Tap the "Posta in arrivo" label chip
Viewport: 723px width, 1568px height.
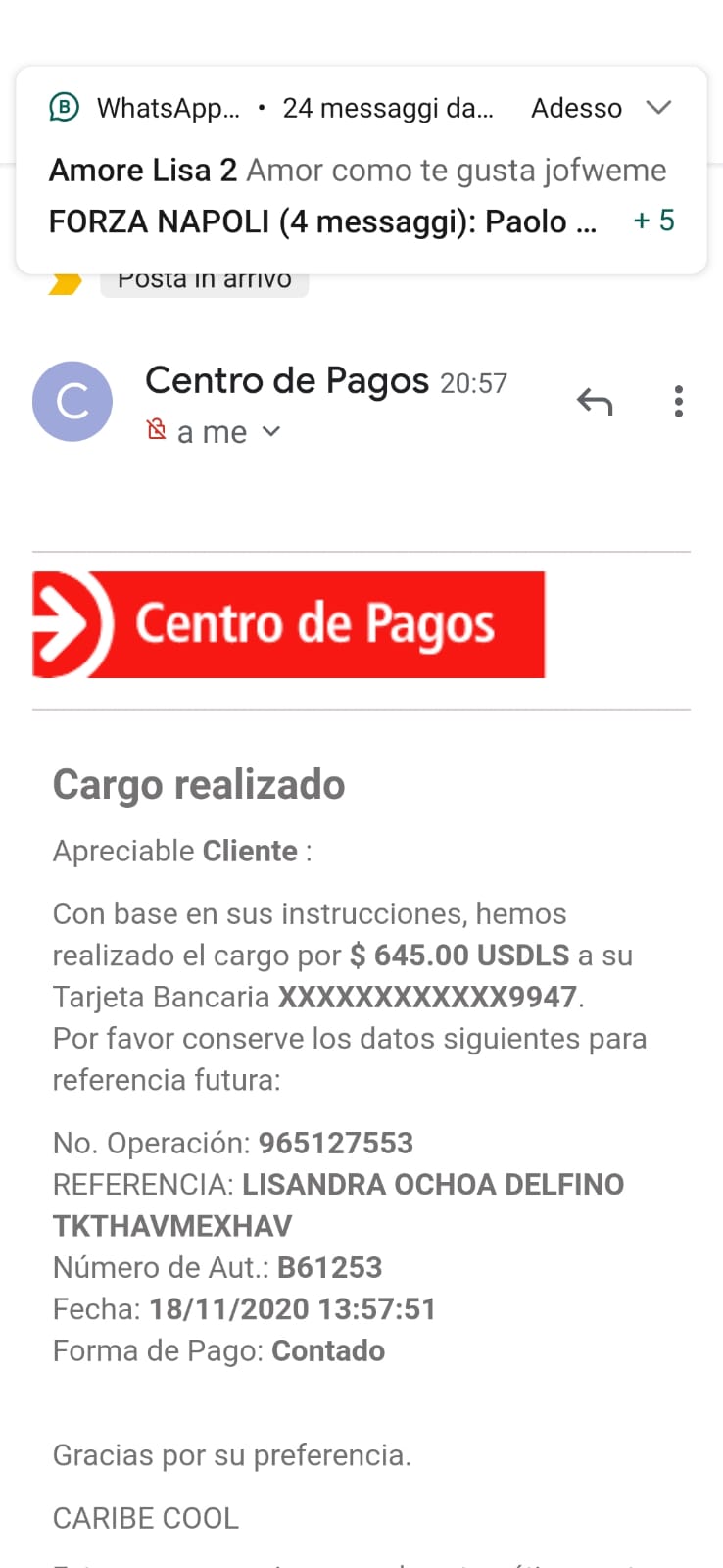[x=204, y=283]
